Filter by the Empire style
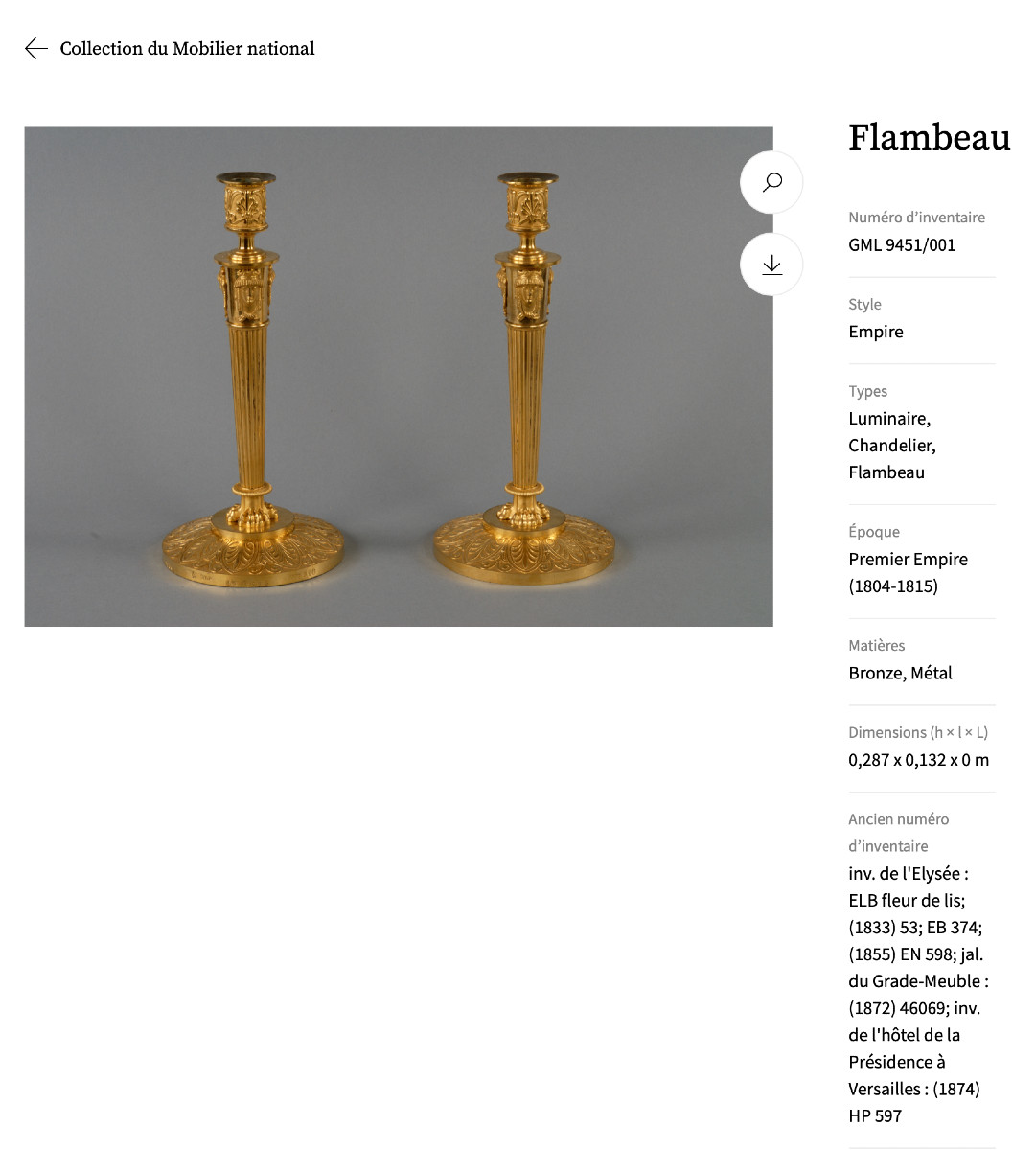 [875, 332]
